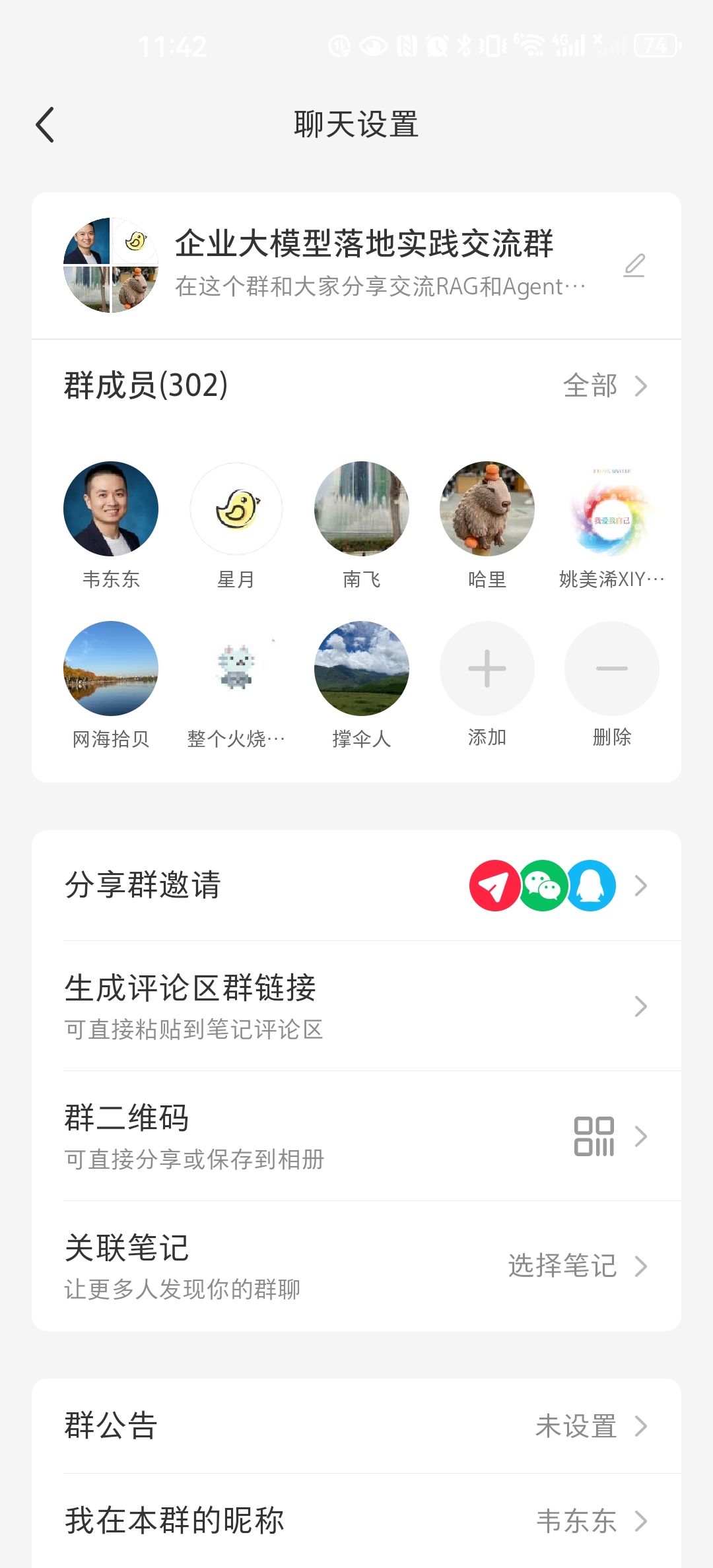
Task: Open member 网海拾贝's profile
Action: tap(111, 669)
